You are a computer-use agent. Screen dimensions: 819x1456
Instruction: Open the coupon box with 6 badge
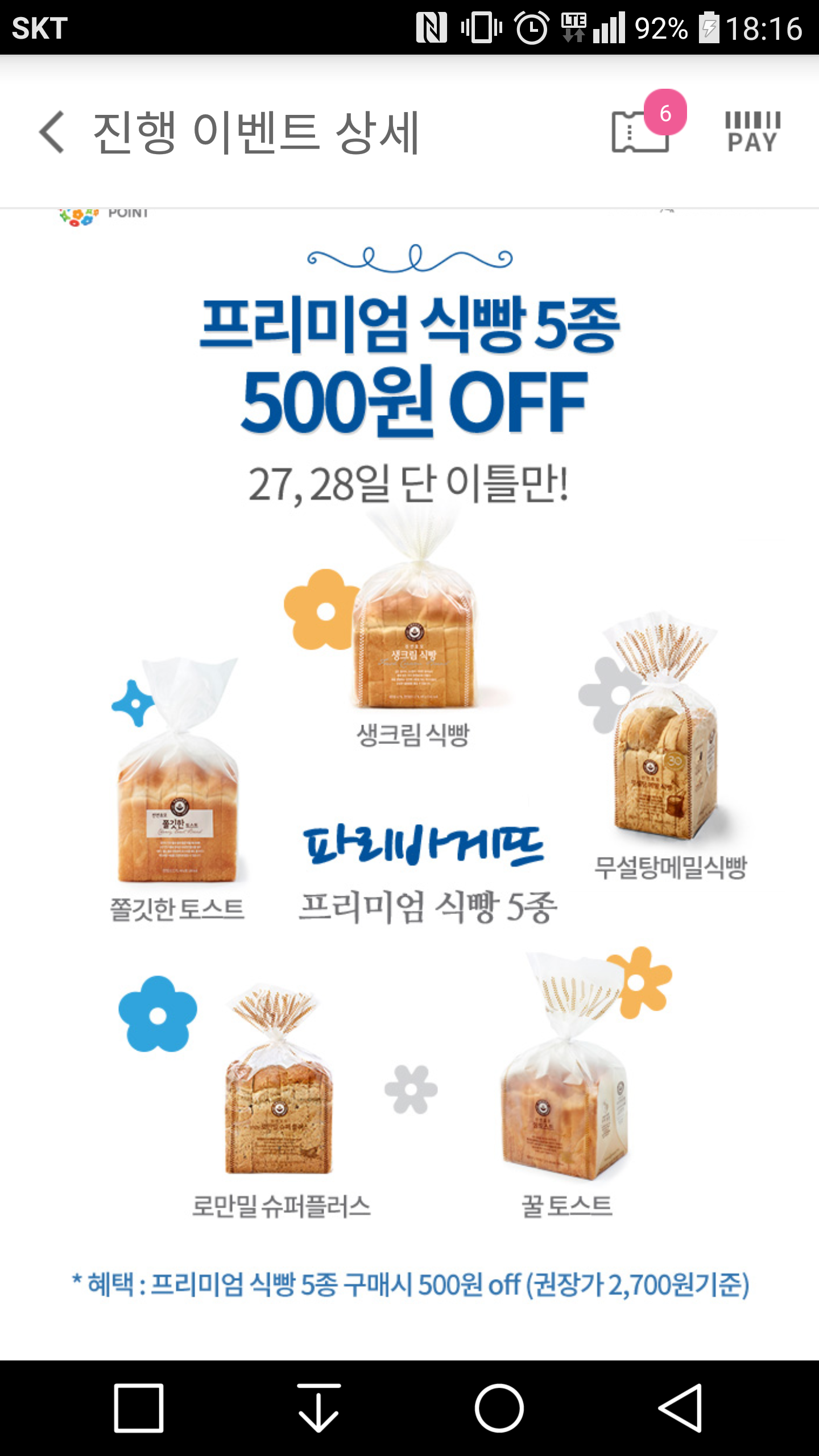[x=642, y=131]
